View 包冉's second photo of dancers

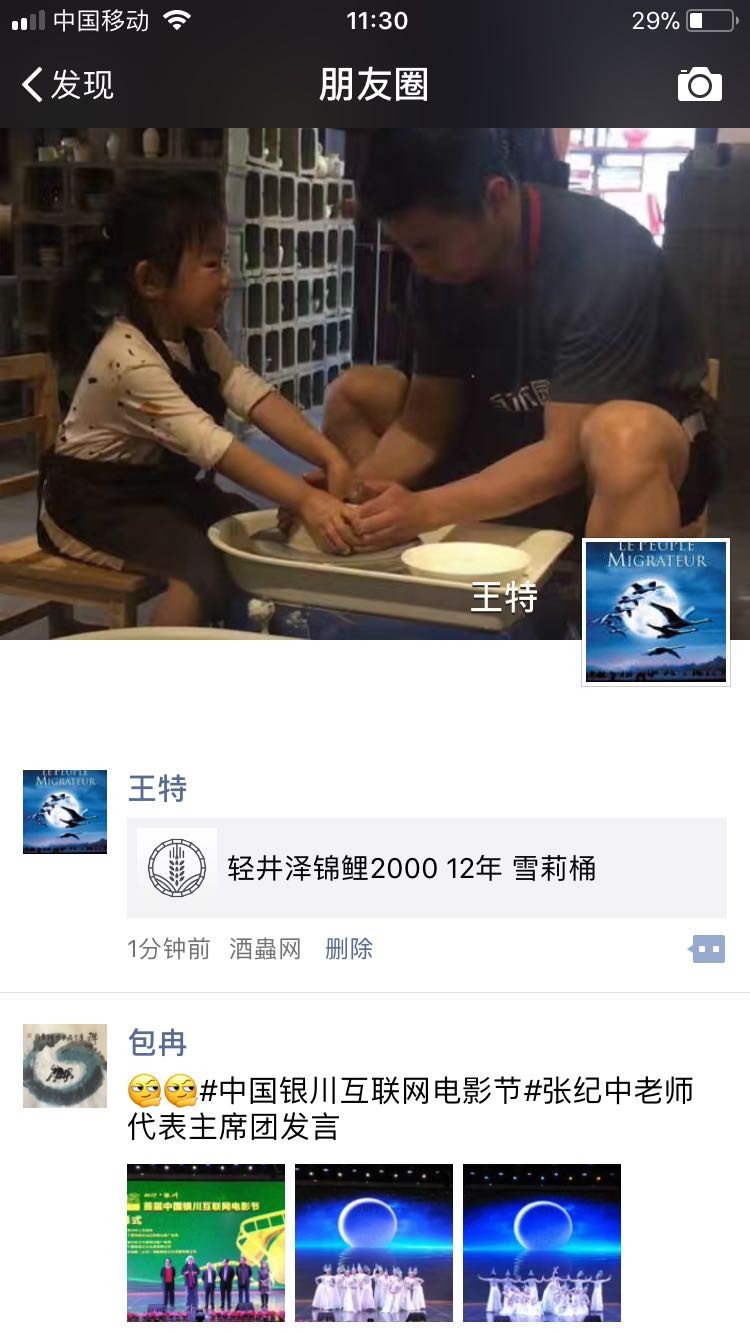pos(374,1243)
